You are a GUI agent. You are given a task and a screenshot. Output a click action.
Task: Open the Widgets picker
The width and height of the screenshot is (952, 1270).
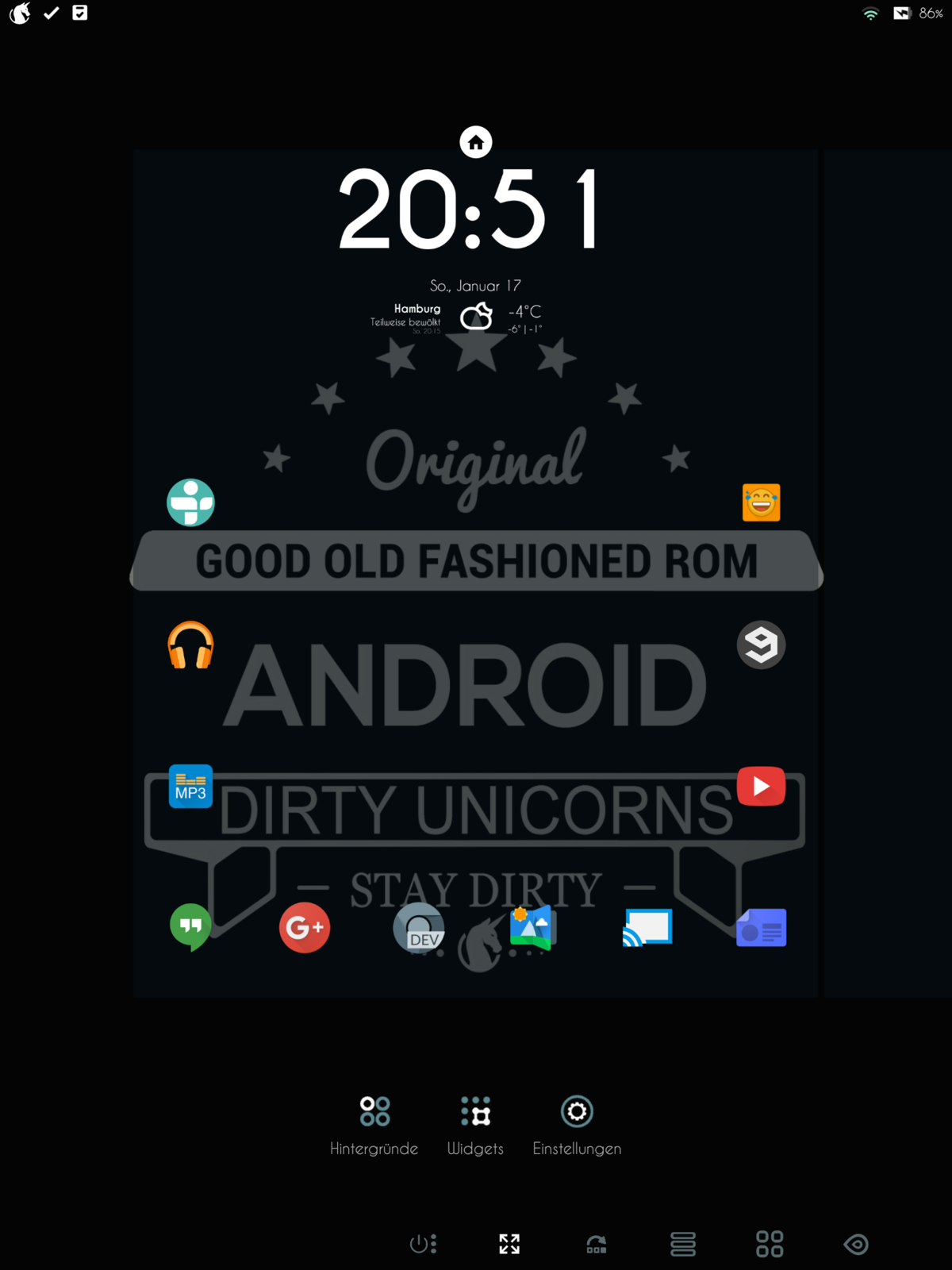475,1125
